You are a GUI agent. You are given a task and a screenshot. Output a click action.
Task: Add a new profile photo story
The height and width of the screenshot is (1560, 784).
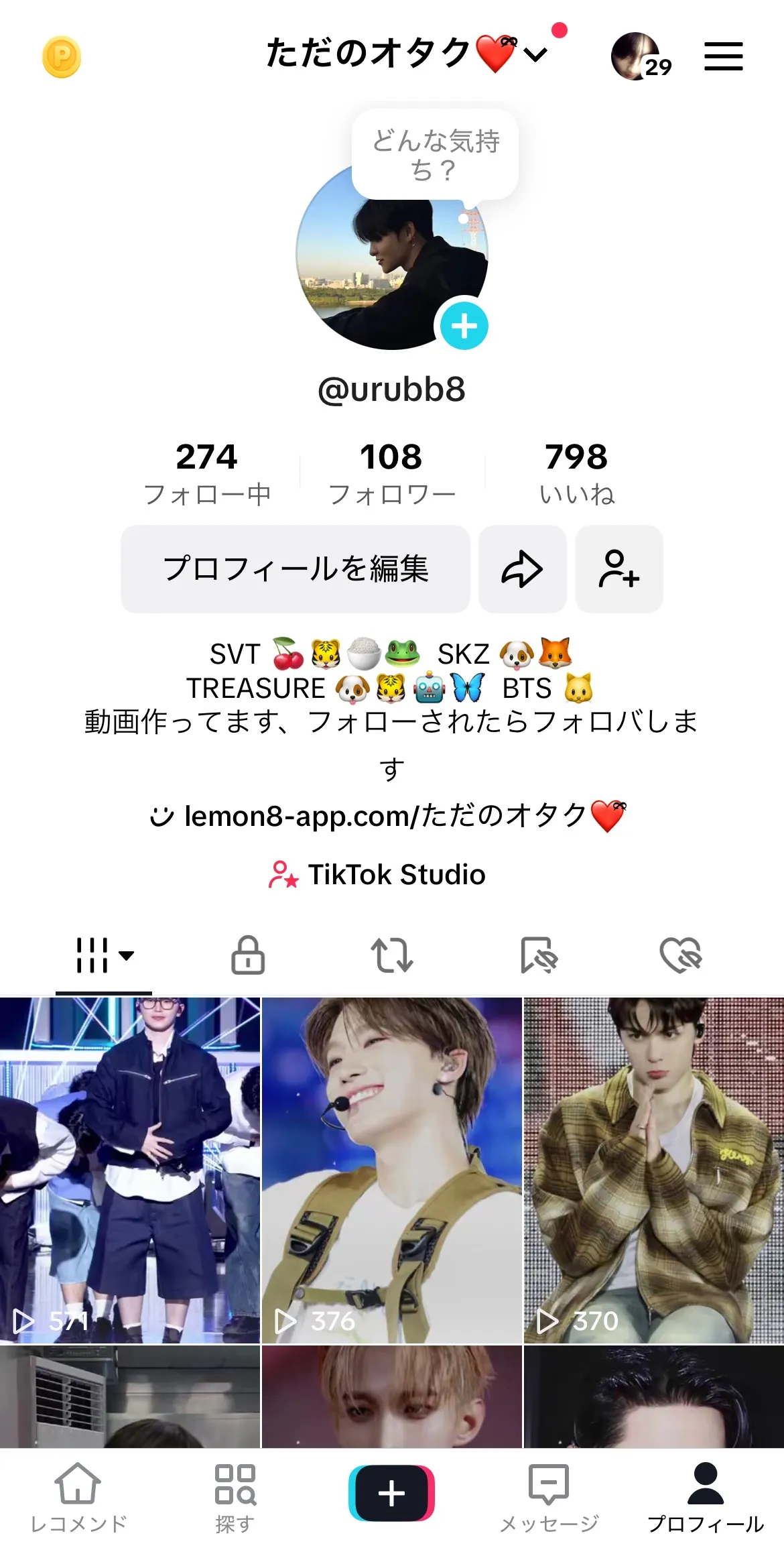click(x=464, y=326)
